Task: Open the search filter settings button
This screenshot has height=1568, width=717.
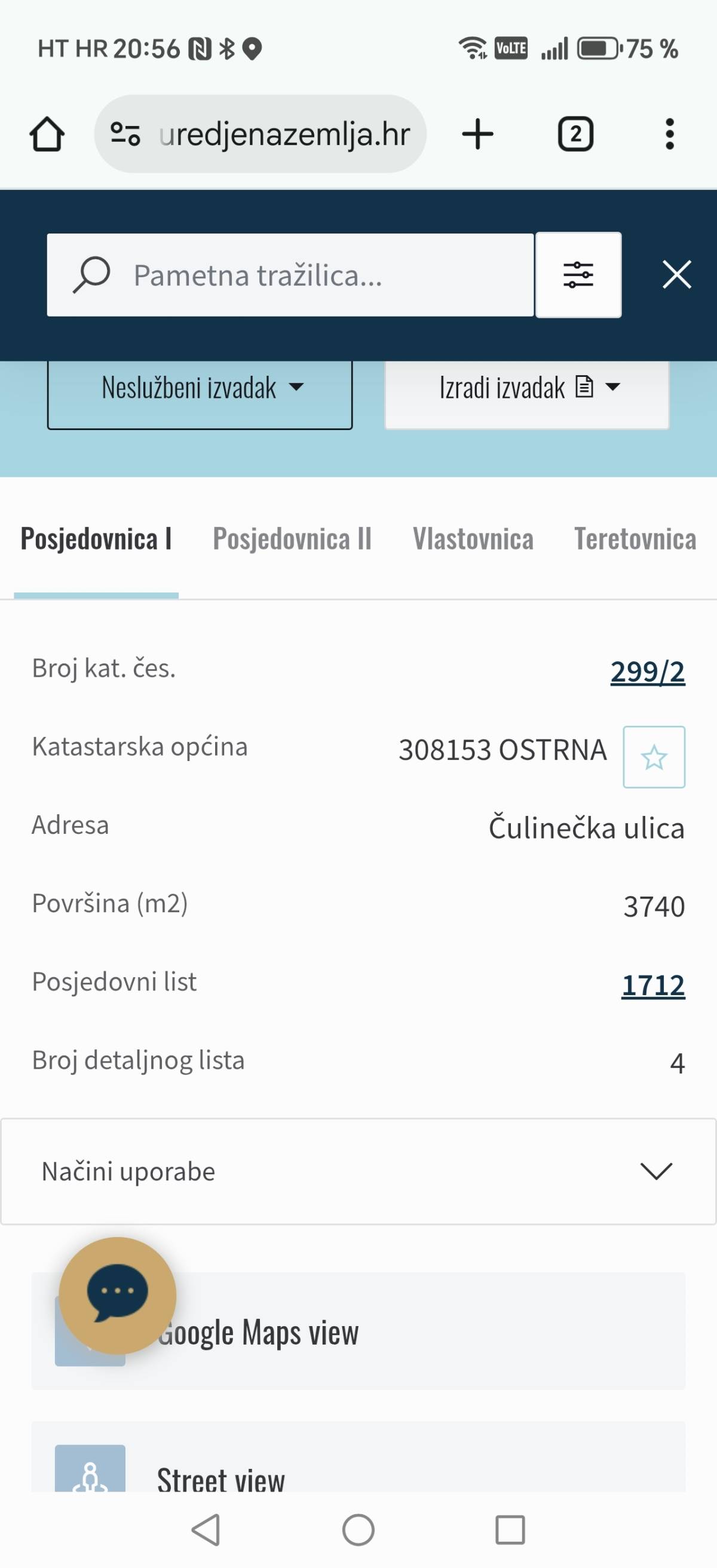Action: coord(578,275)
